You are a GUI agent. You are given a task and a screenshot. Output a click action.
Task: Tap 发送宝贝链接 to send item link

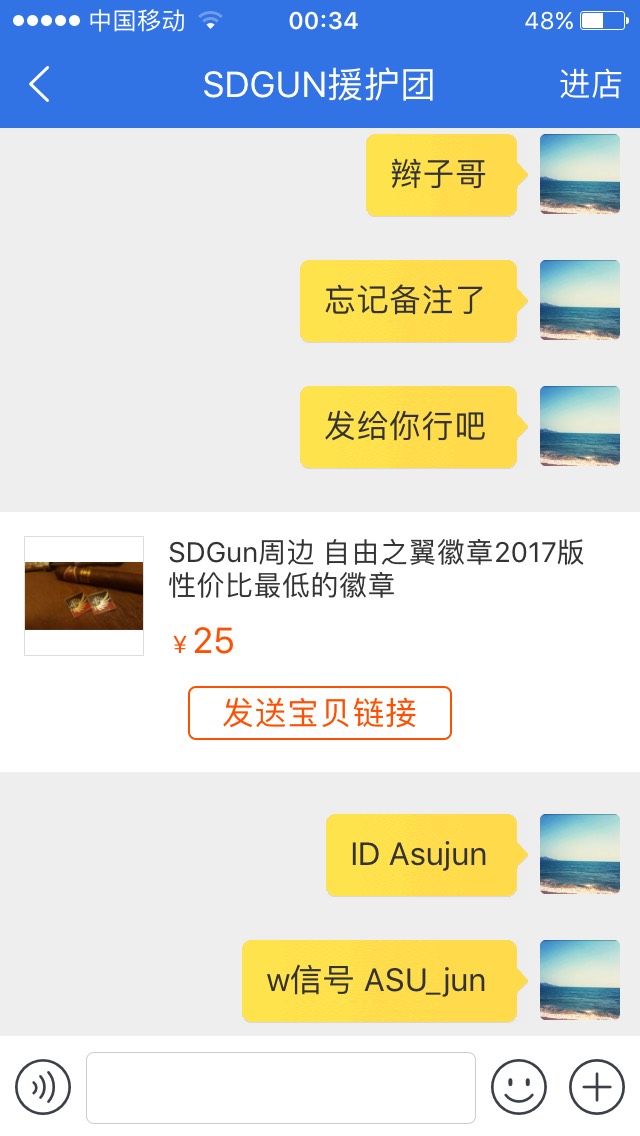pyautogui.click(x=320, y=713)
